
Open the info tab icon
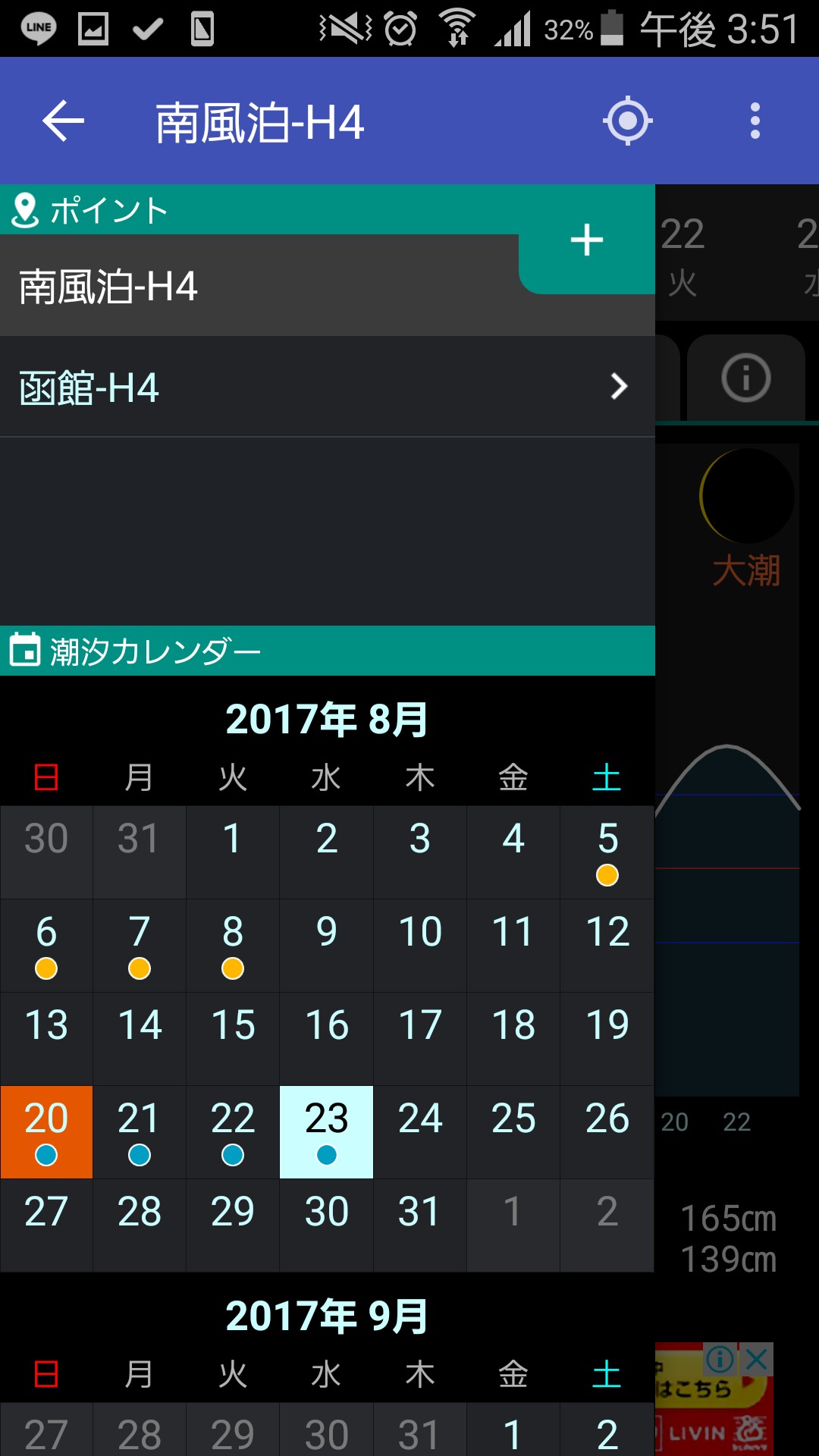[746, 378]
